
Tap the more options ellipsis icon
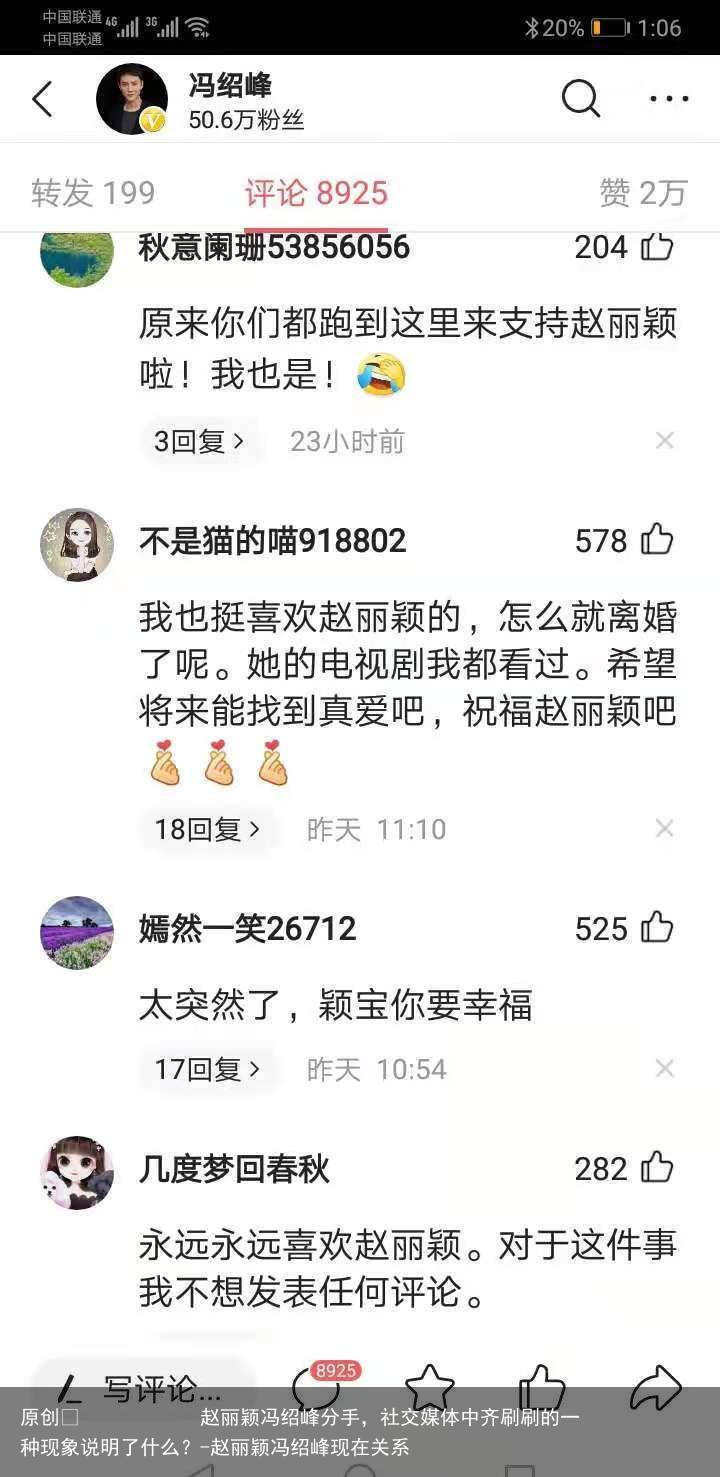668,99
